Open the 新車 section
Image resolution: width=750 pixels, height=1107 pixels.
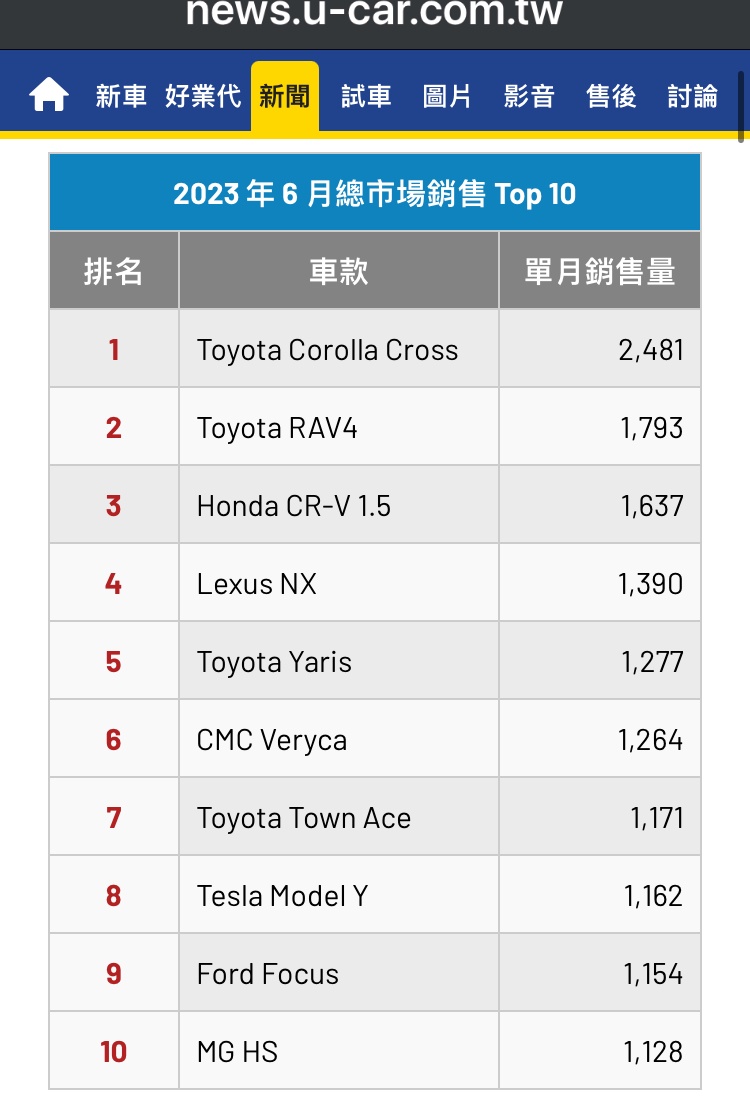121,96
